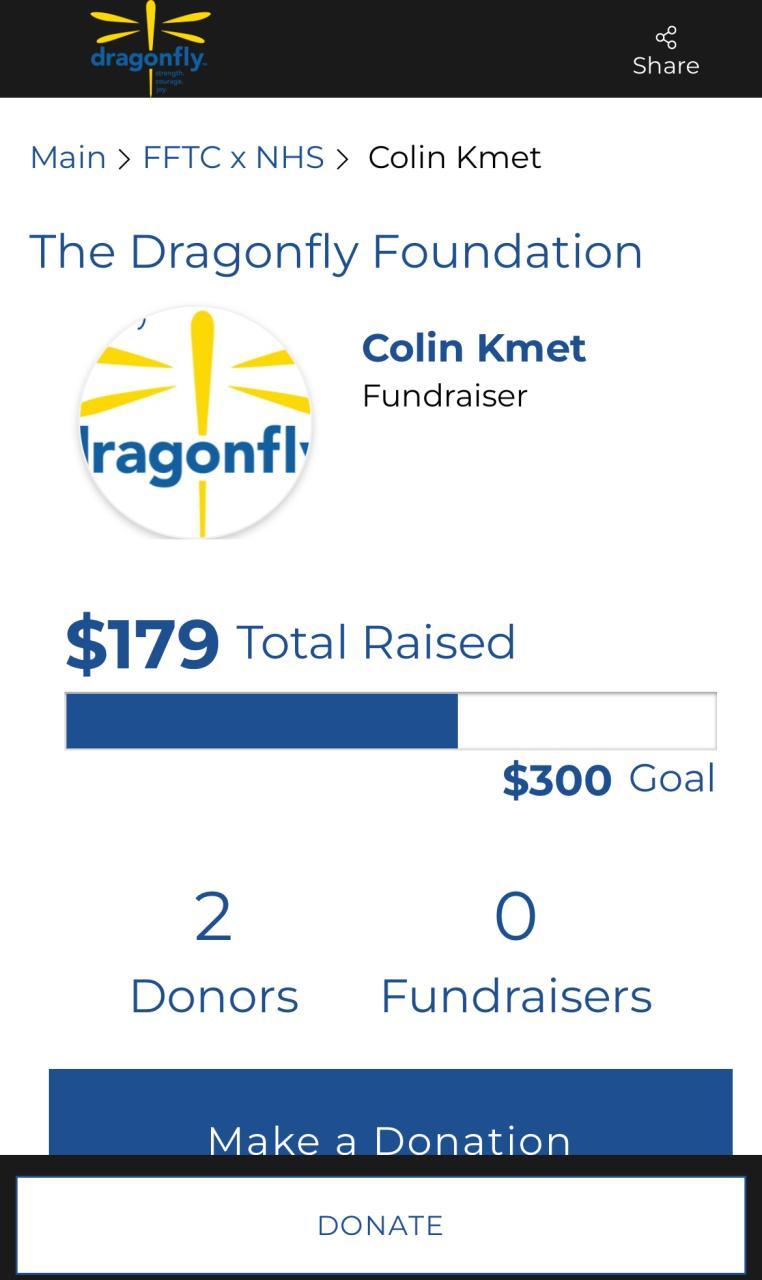
Task: Go to FFTC x NHS breadcrumb
Action: (233, 157)
